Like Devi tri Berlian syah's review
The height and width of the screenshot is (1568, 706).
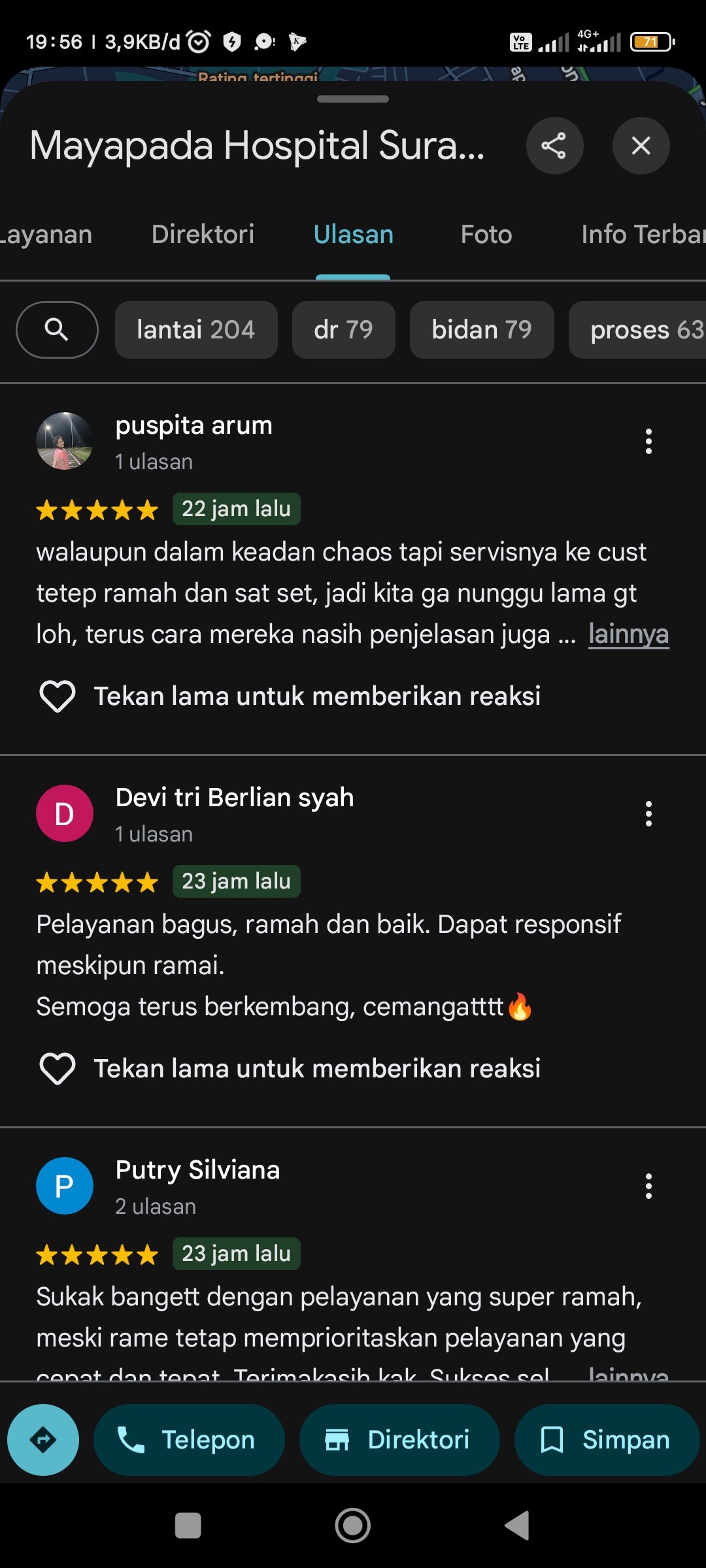pos(58,1069)
